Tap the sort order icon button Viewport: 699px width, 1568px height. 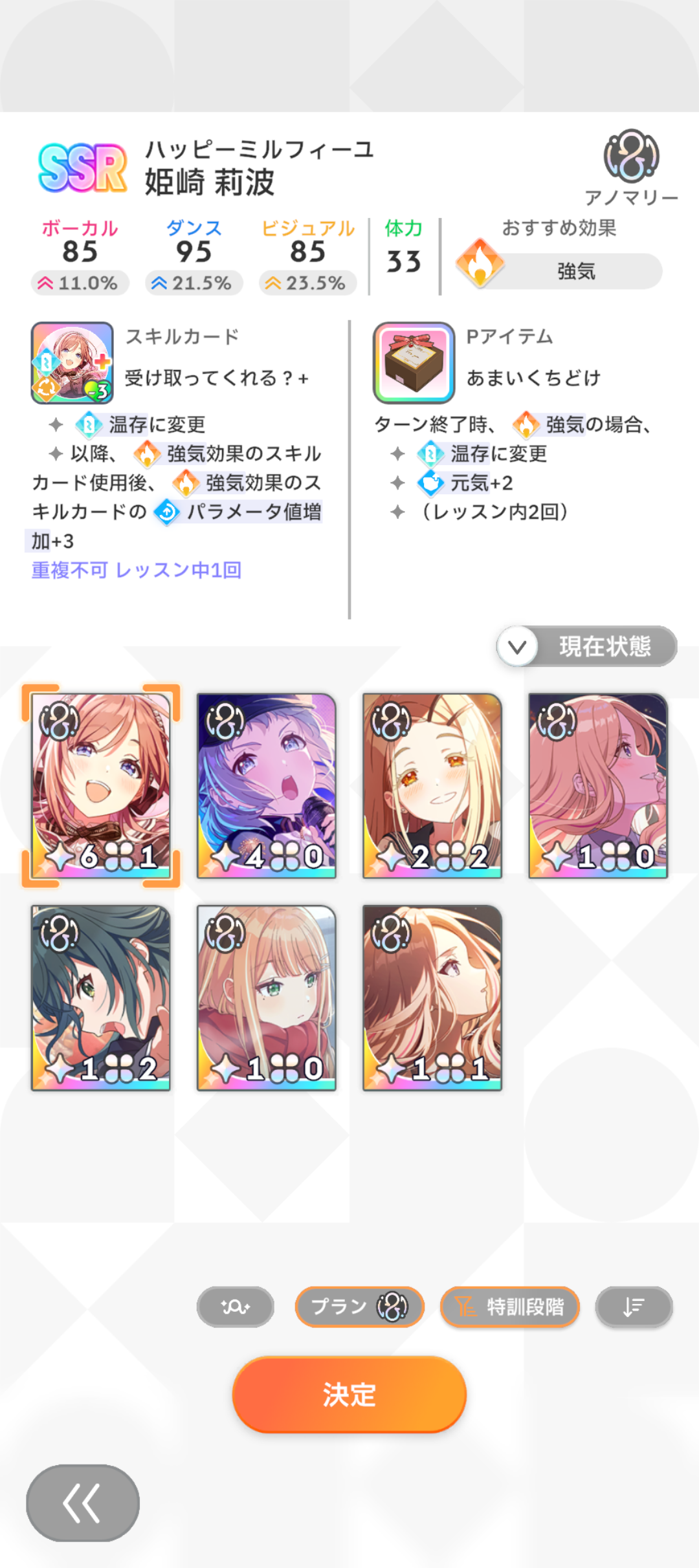point(634,1307)
